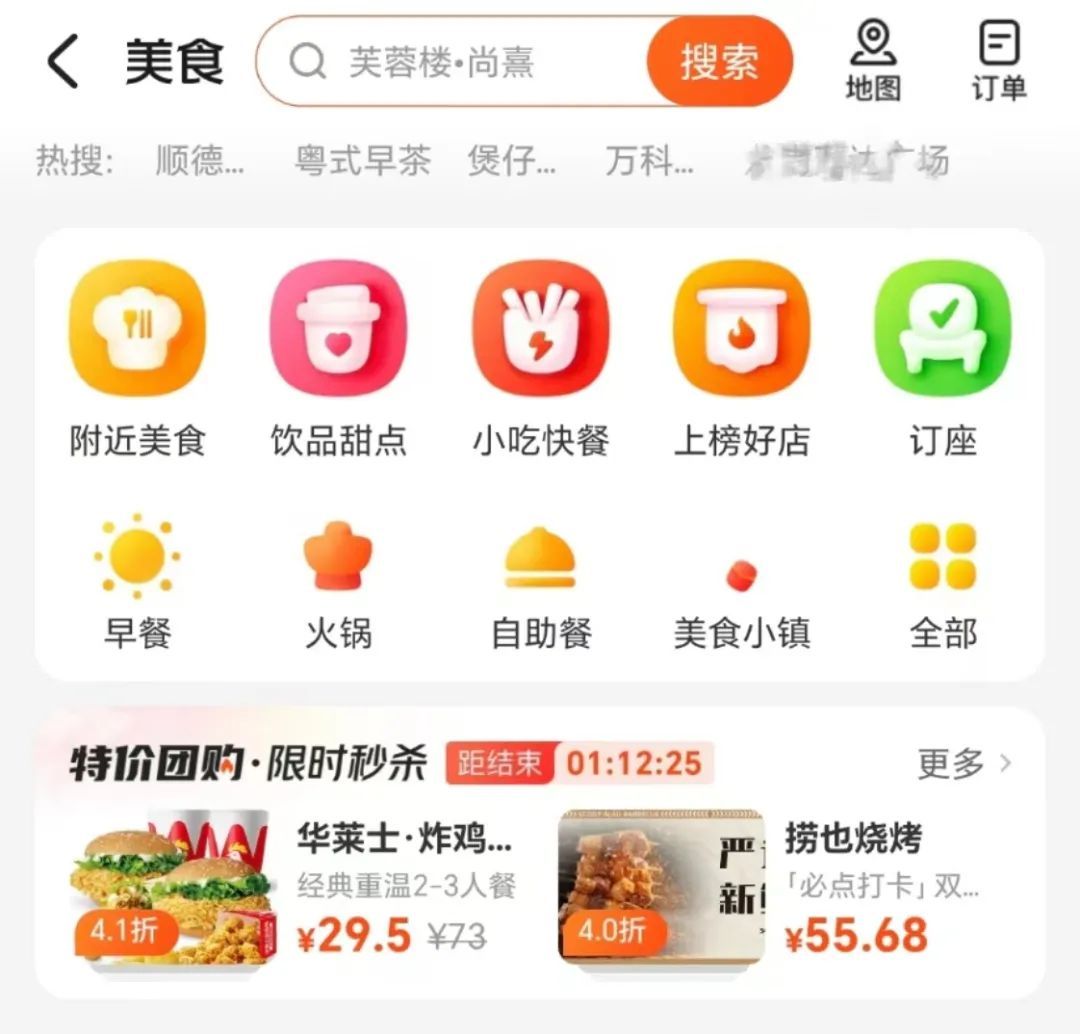
Task: Open 小吃快餐 category
Action: (x=540, y=358)
